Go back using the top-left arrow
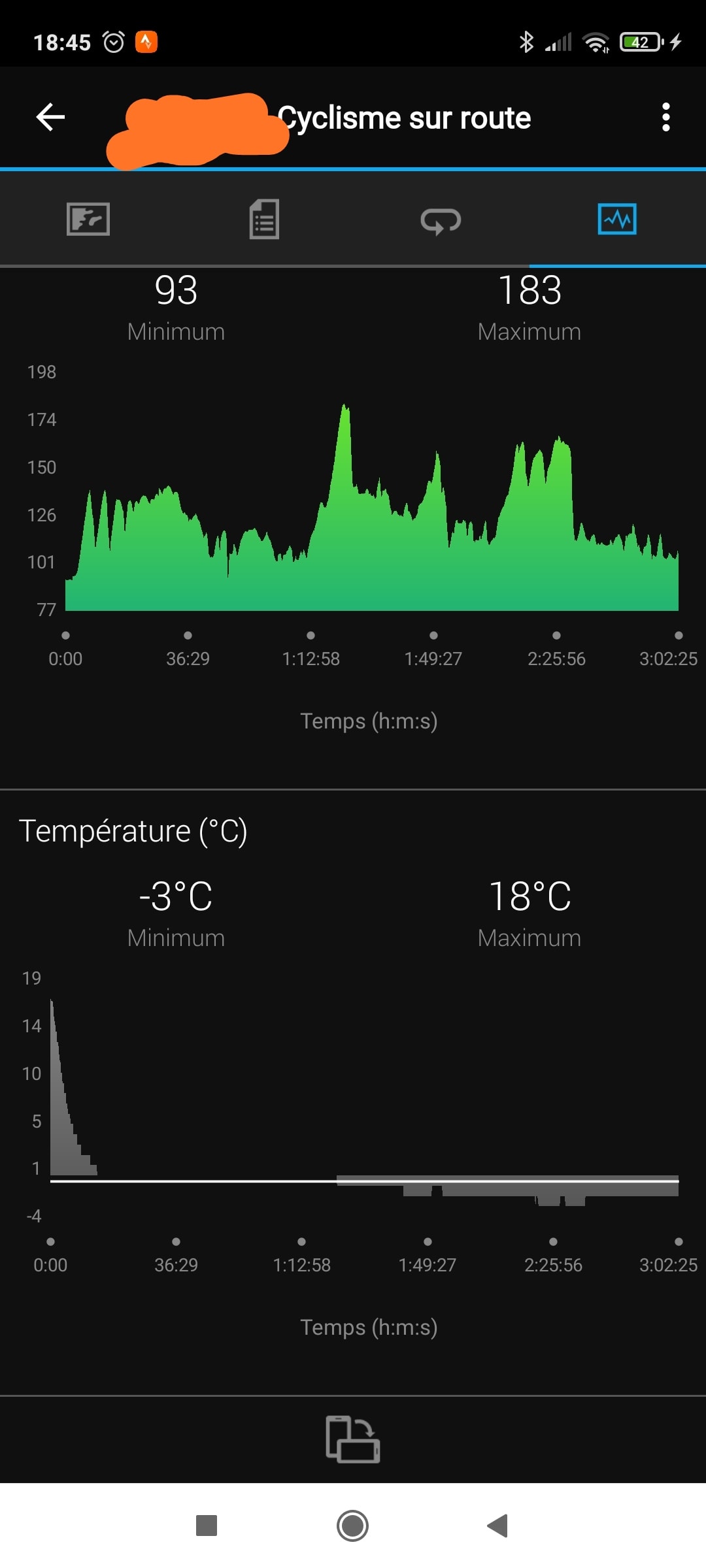This screenshot has height=1568, width=706. 50,118
